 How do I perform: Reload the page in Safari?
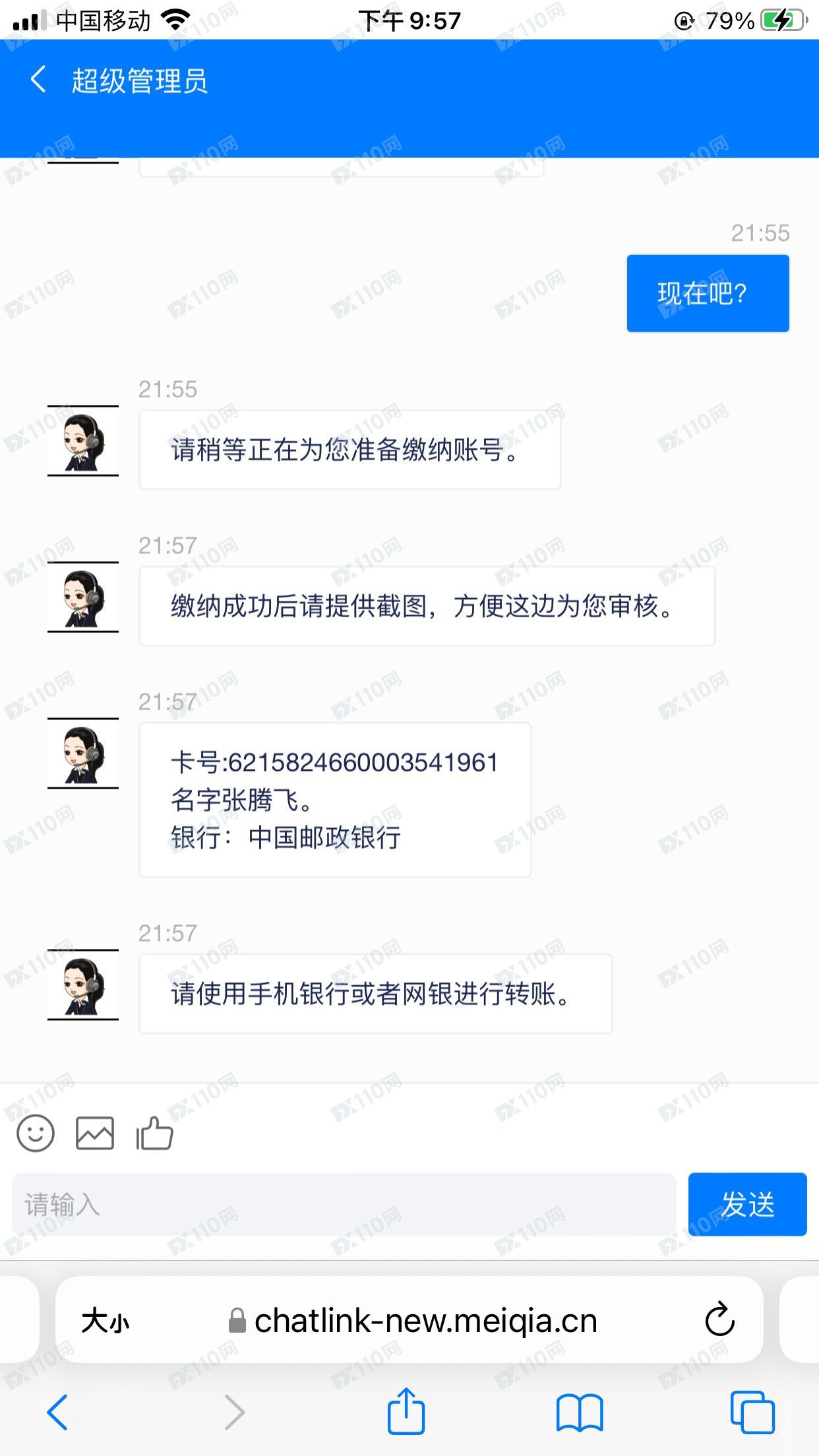(719, 1320)
